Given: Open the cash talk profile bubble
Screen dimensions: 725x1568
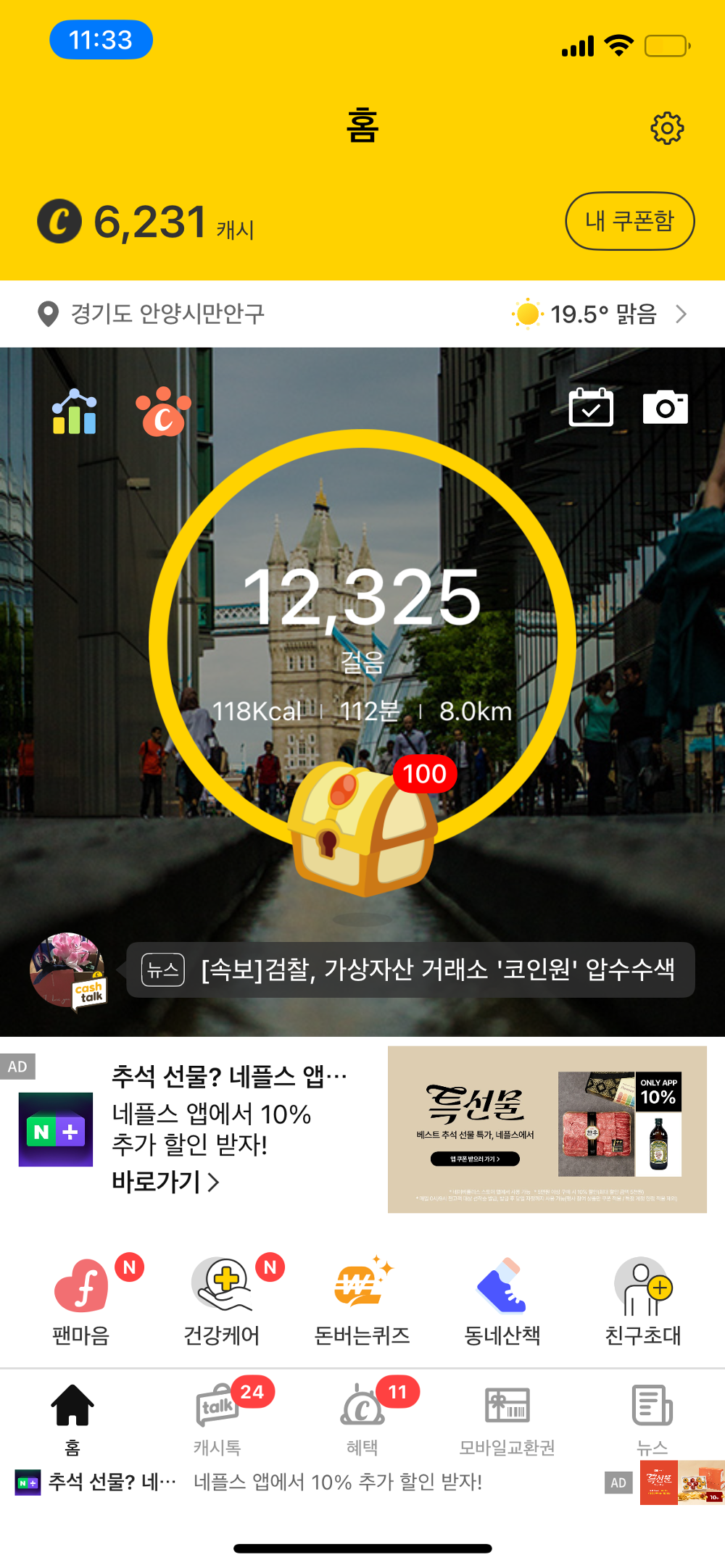Looking at the screenshot, I should [x=69, y=971].
